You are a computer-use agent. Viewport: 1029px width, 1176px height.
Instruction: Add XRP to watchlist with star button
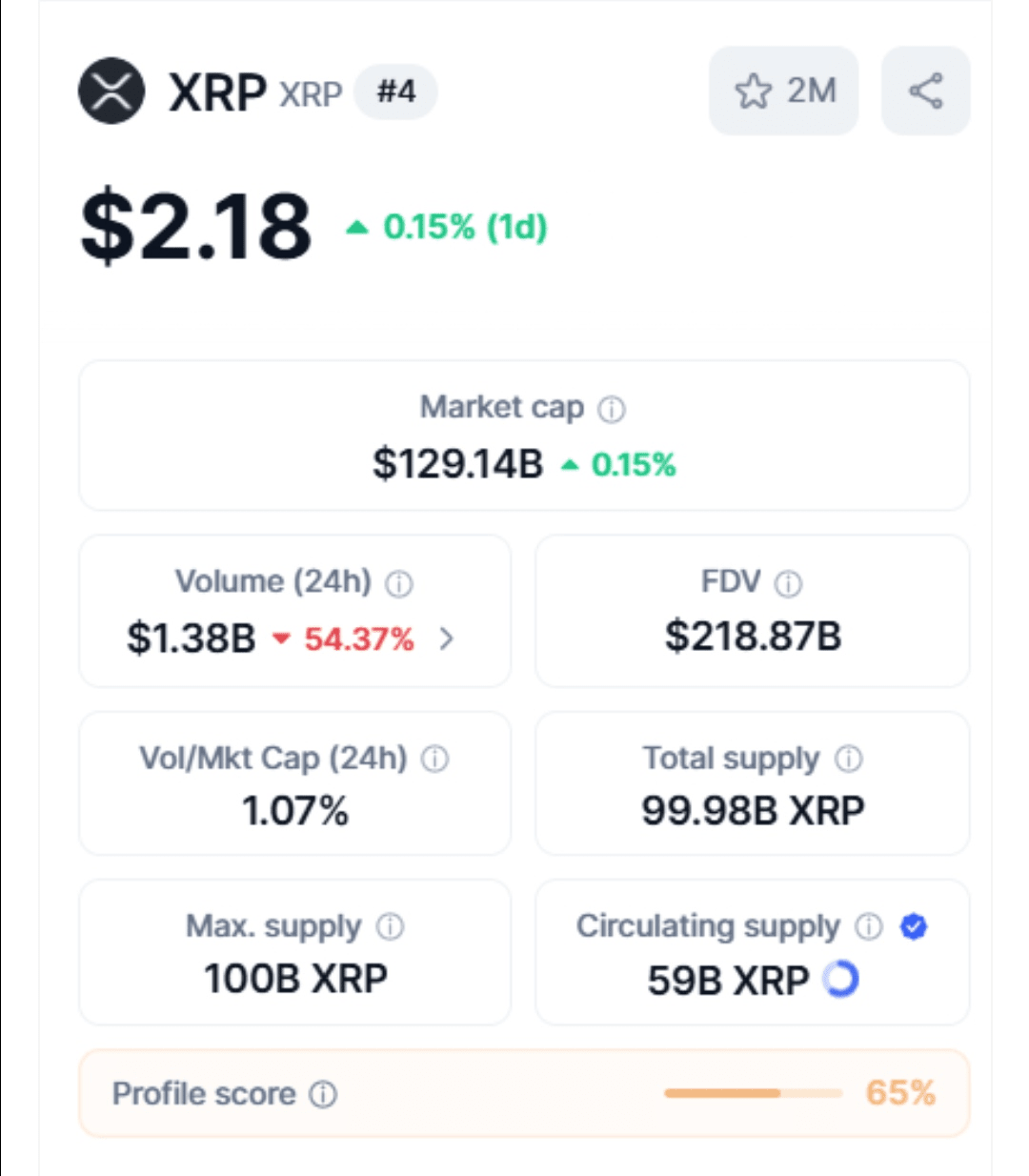783,91
